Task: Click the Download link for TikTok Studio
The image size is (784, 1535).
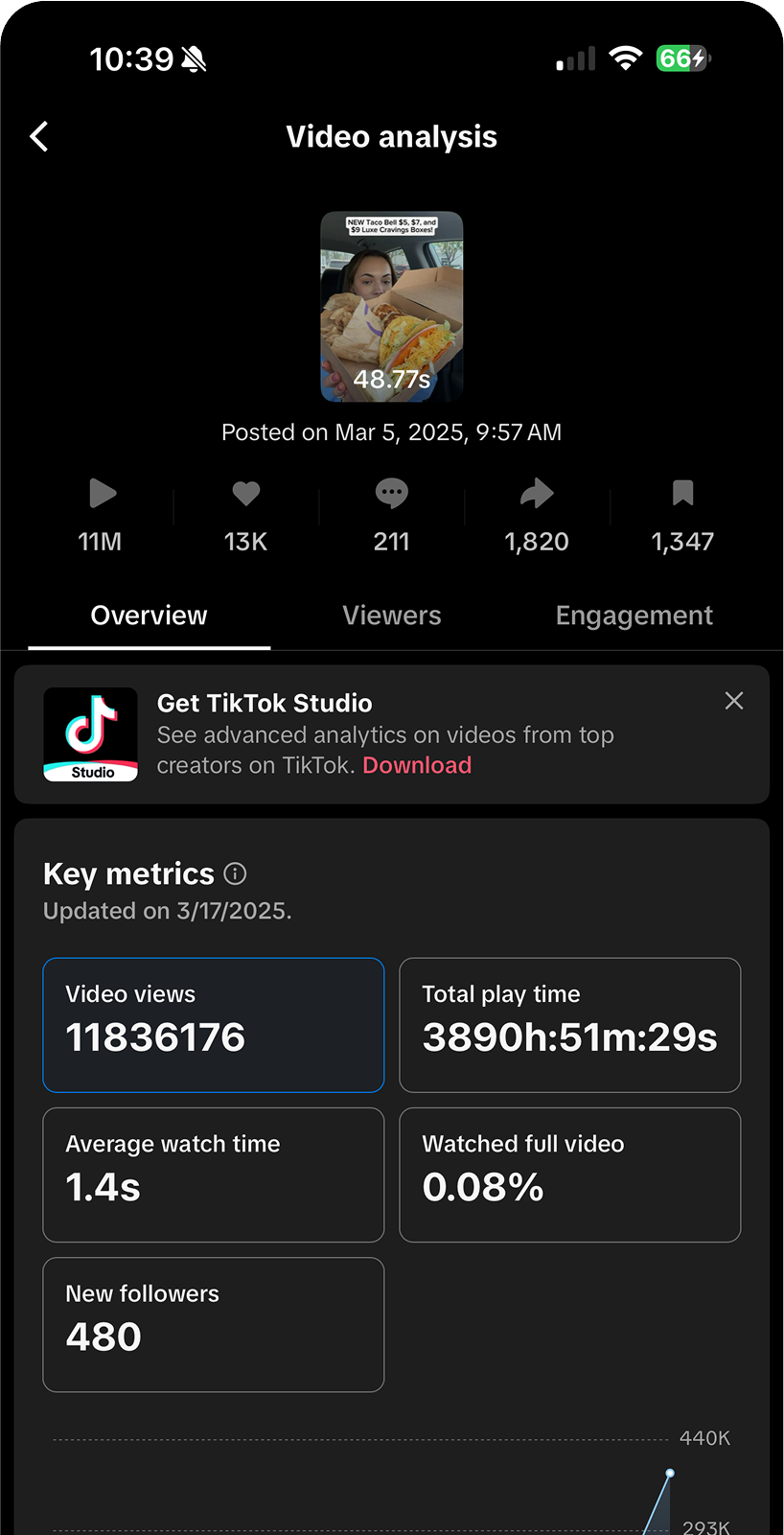Action: (x=417, y=764)
